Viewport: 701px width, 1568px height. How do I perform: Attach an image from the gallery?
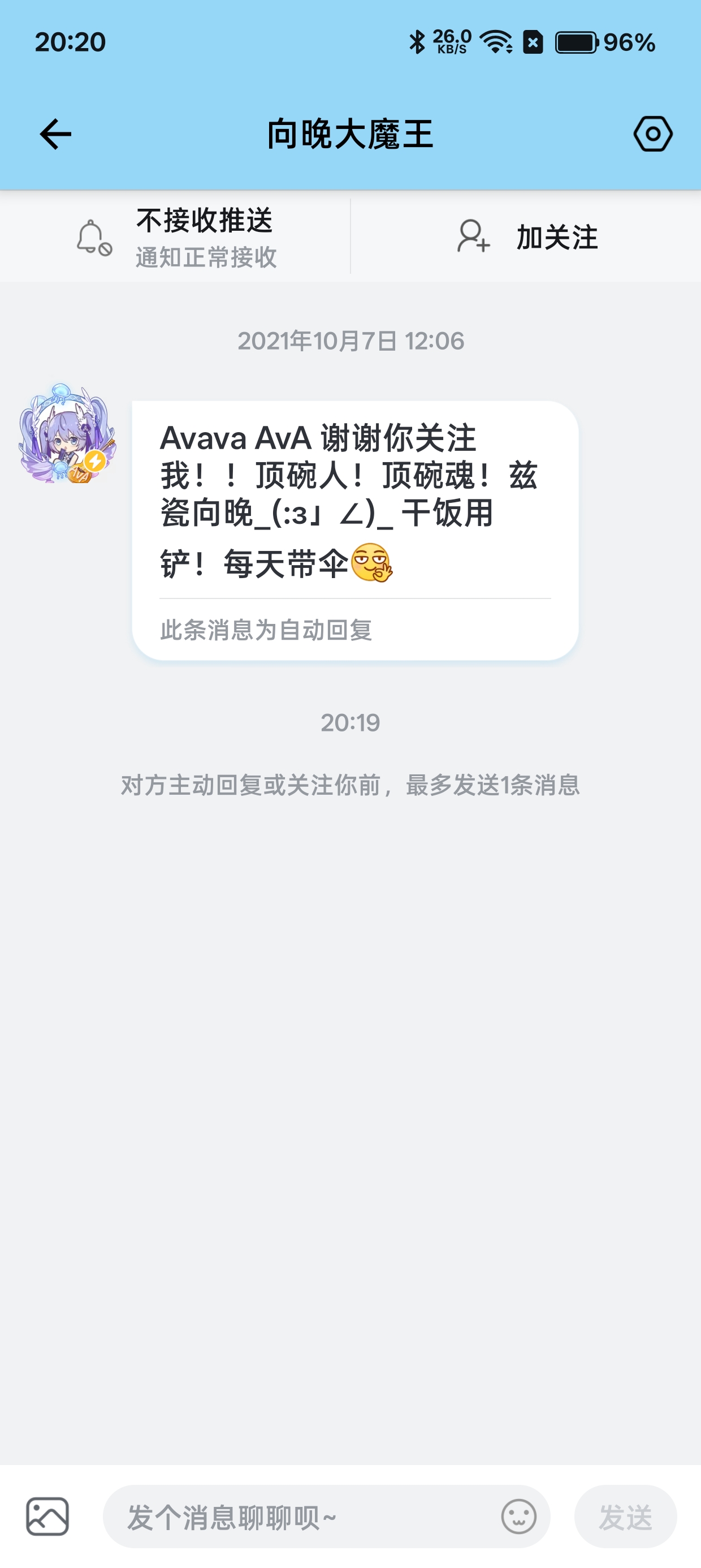point(47,1517)
